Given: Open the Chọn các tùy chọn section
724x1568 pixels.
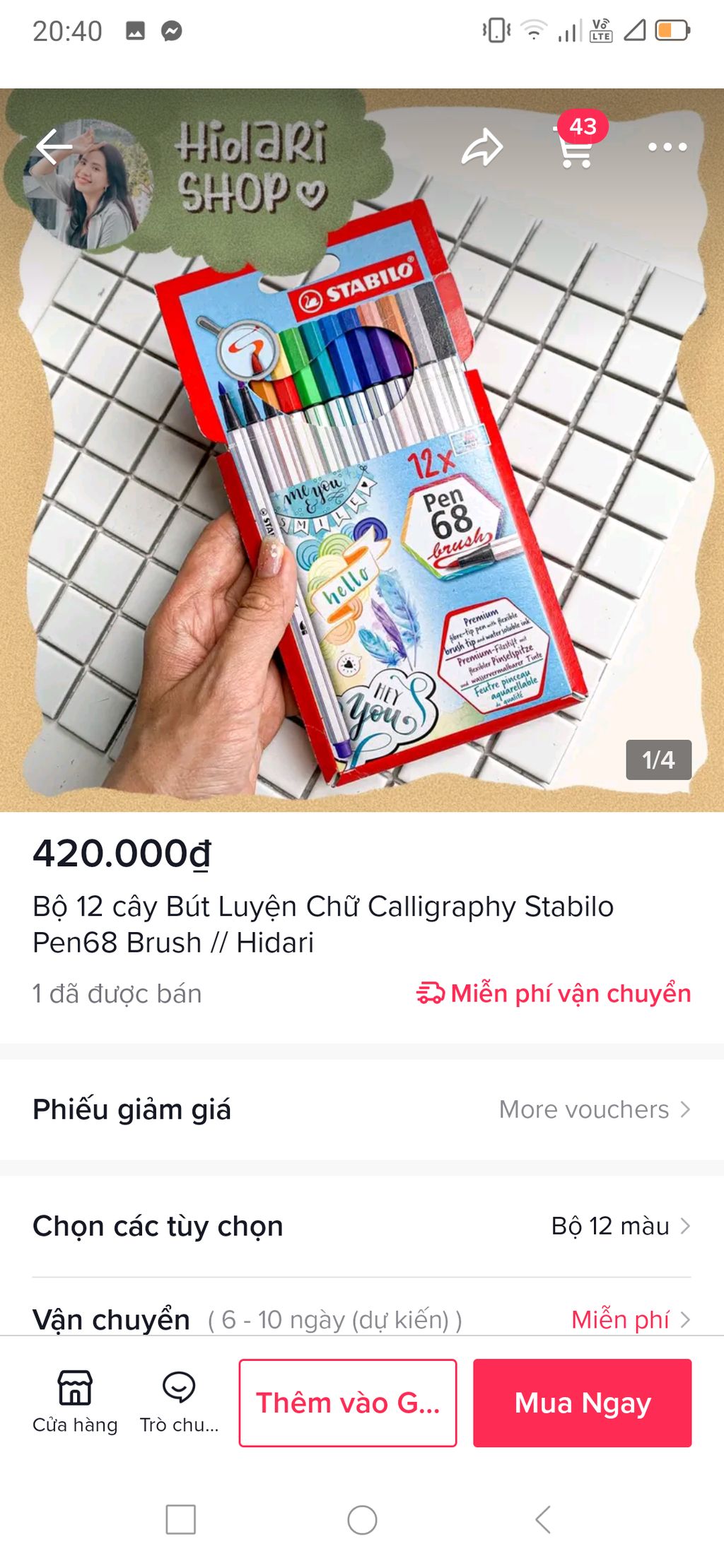Looking at the screenshot, I should coord(158,1226).
